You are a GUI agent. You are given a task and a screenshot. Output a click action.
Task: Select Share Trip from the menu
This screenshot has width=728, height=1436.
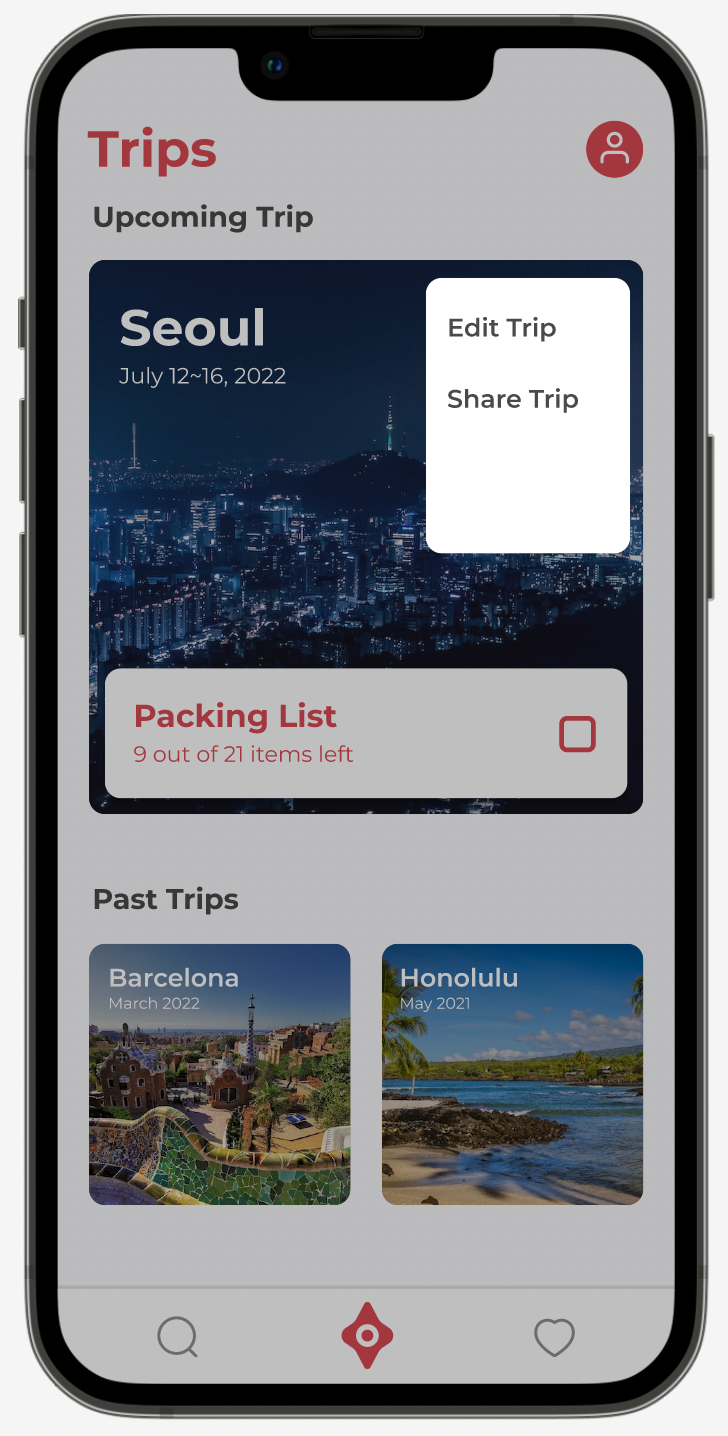[512, 399]
